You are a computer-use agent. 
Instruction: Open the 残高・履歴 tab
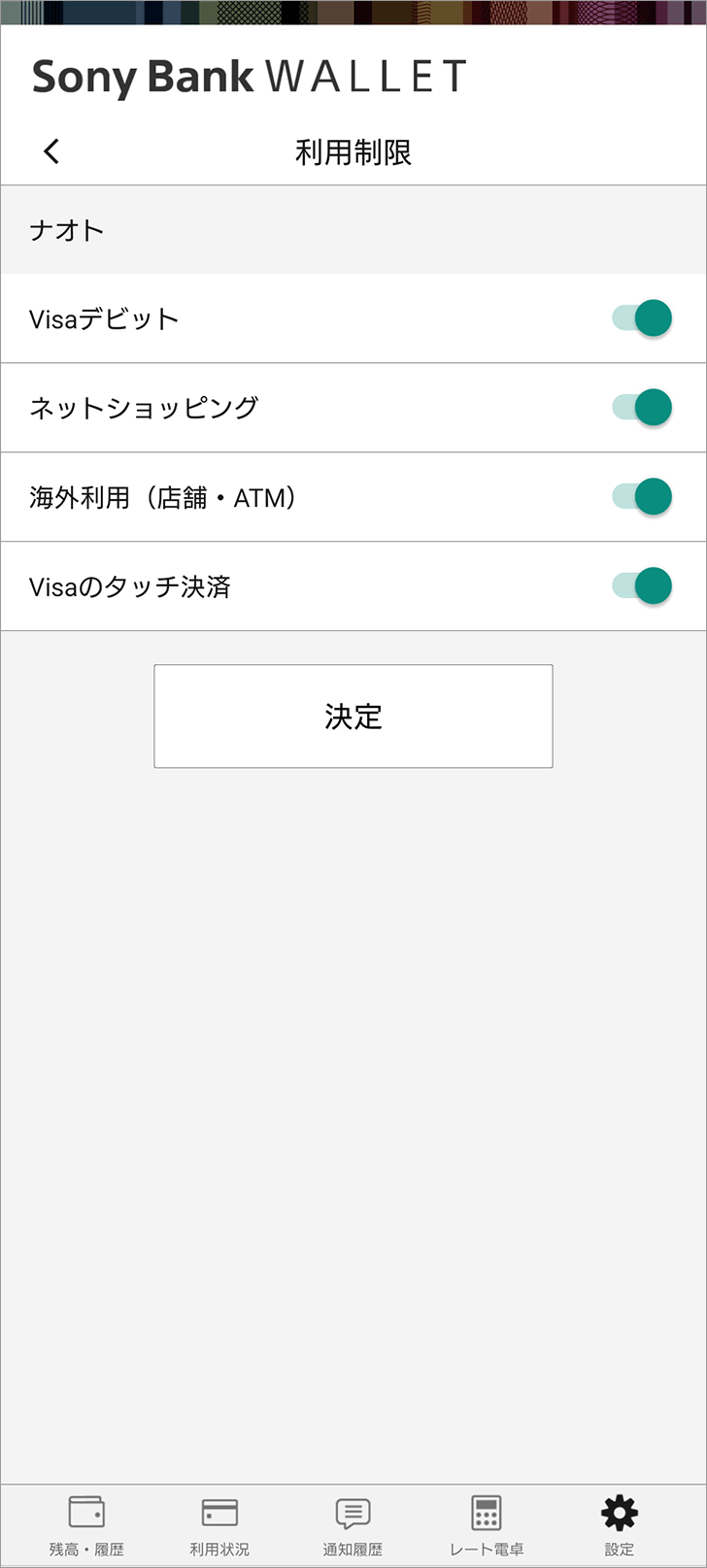86,1526
